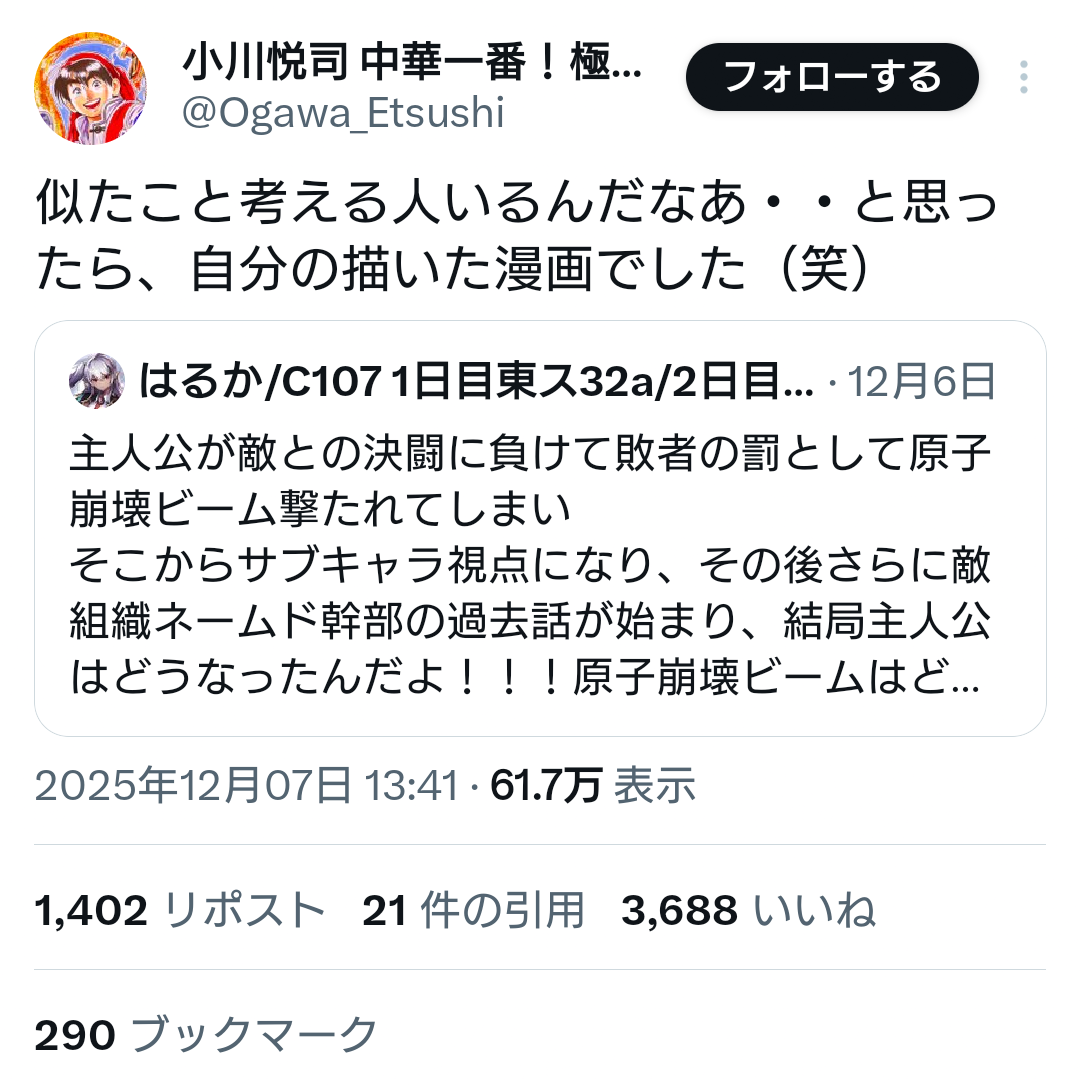Open the tweet's three-dot overflow menu
The image size is (1080, 1086).
click(1023, 77)
